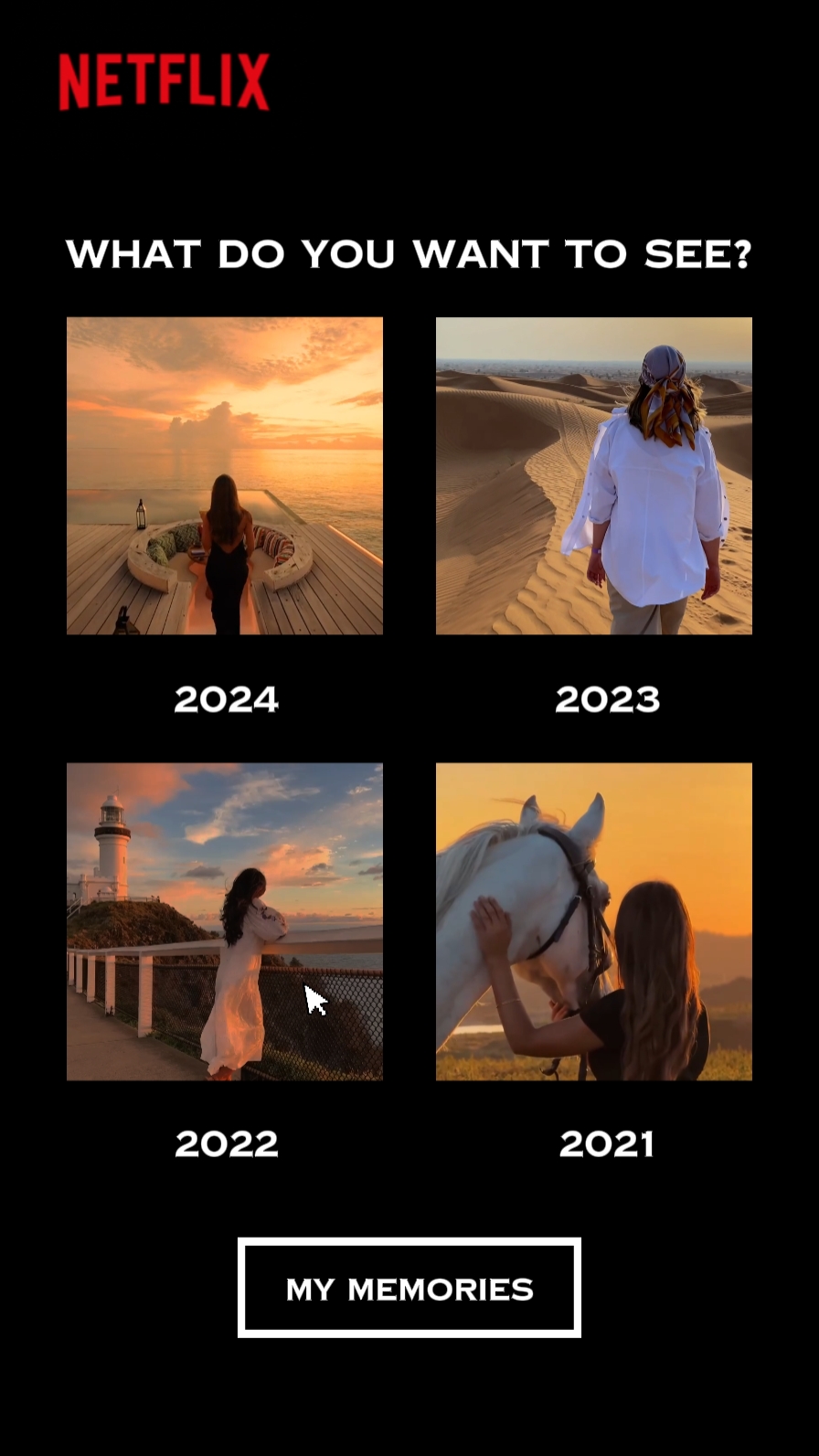Tap the sunset infinity pool image for 2024
The height and width of the screenshot is (1456, 819).
(x=225, y=474)
